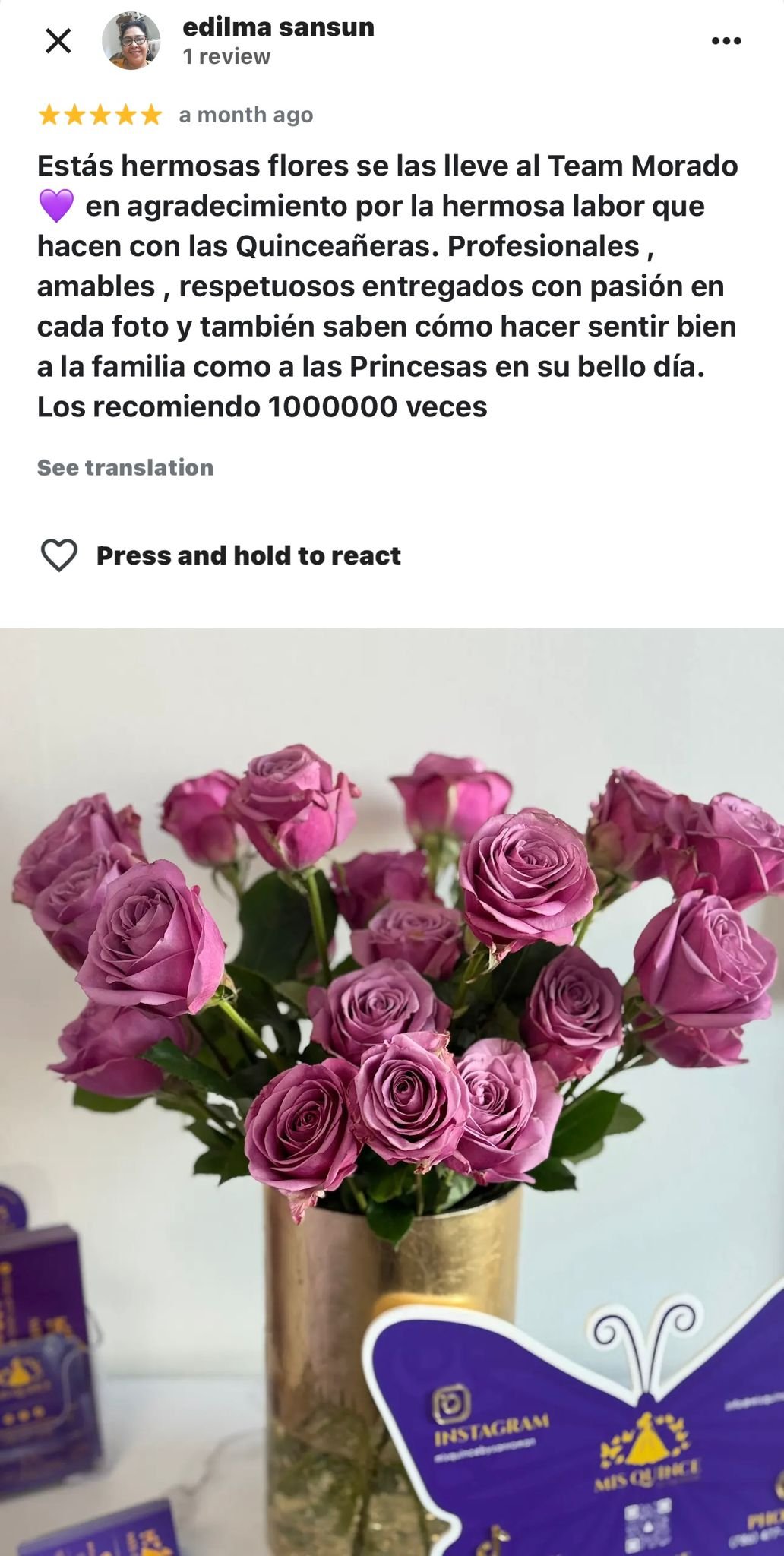Open the three-dot overflow menu

[x=726, y=41]
